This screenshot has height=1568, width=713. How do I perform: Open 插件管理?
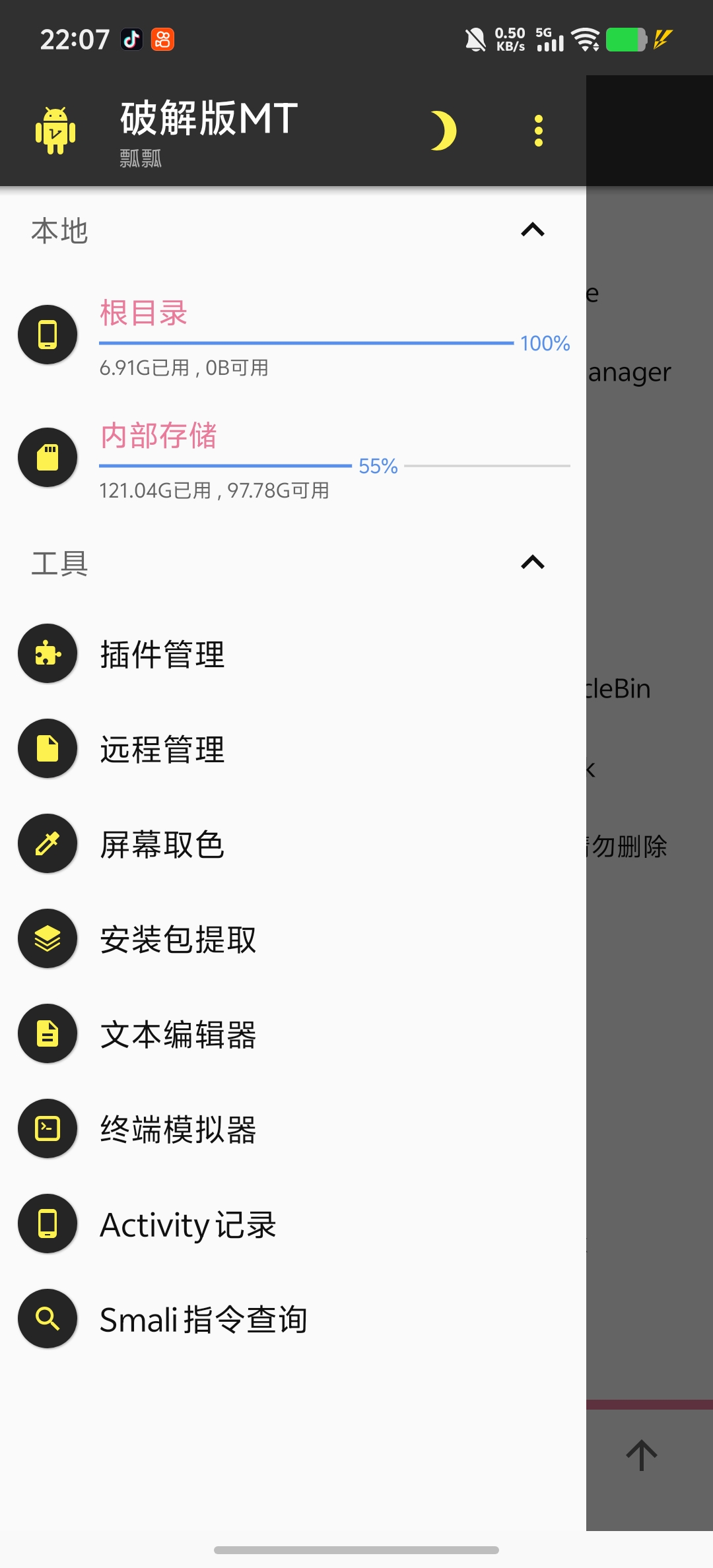click(293, 653)
